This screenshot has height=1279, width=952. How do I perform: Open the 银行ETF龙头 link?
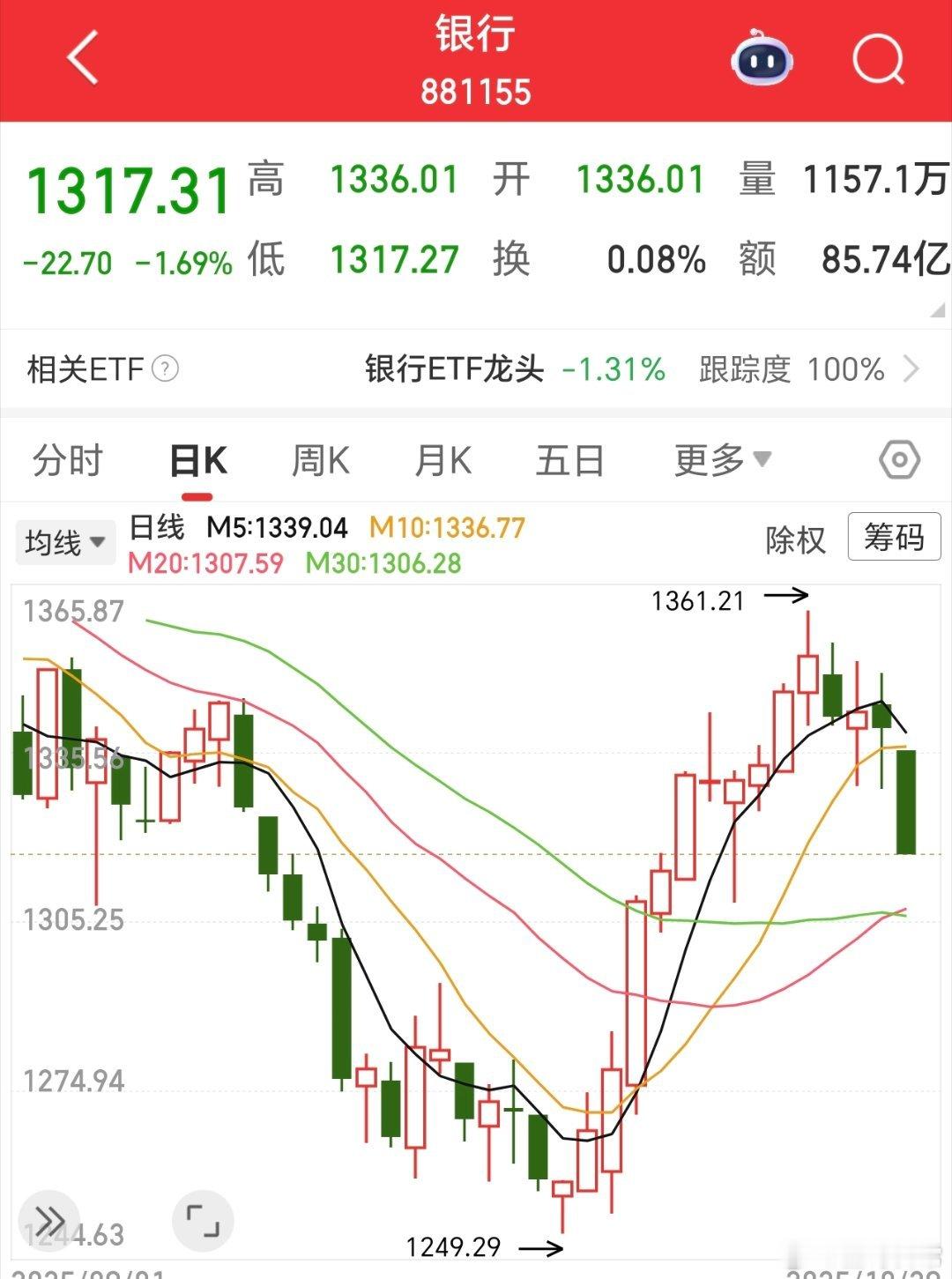pyautogui.click(x=453, y=369)
